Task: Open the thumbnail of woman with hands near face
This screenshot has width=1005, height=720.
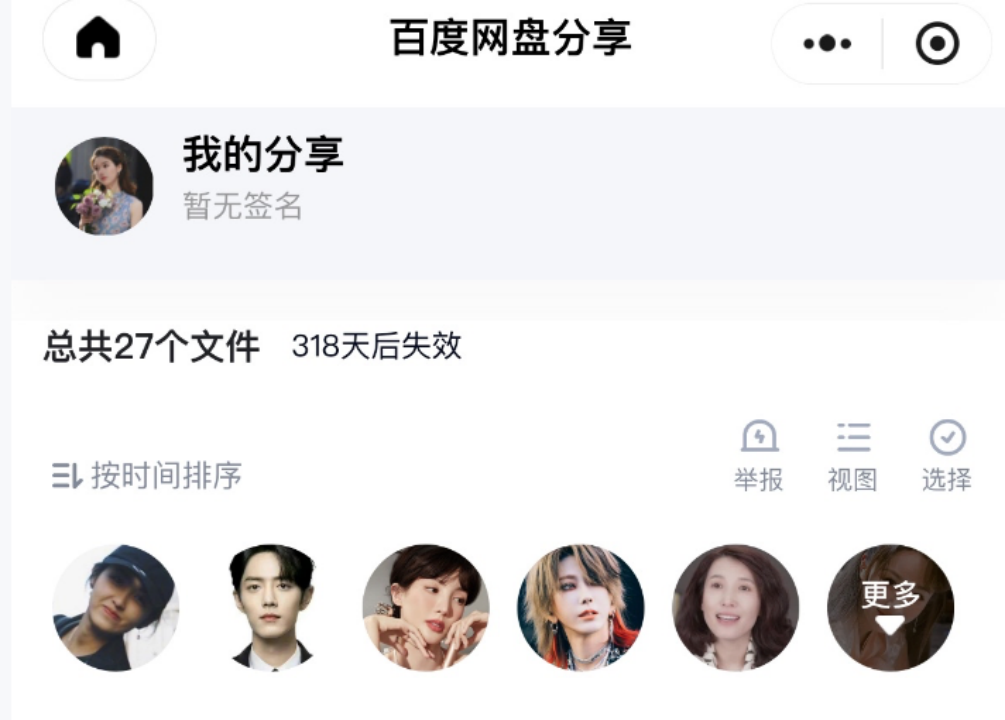Action: [x=425, y=607]
